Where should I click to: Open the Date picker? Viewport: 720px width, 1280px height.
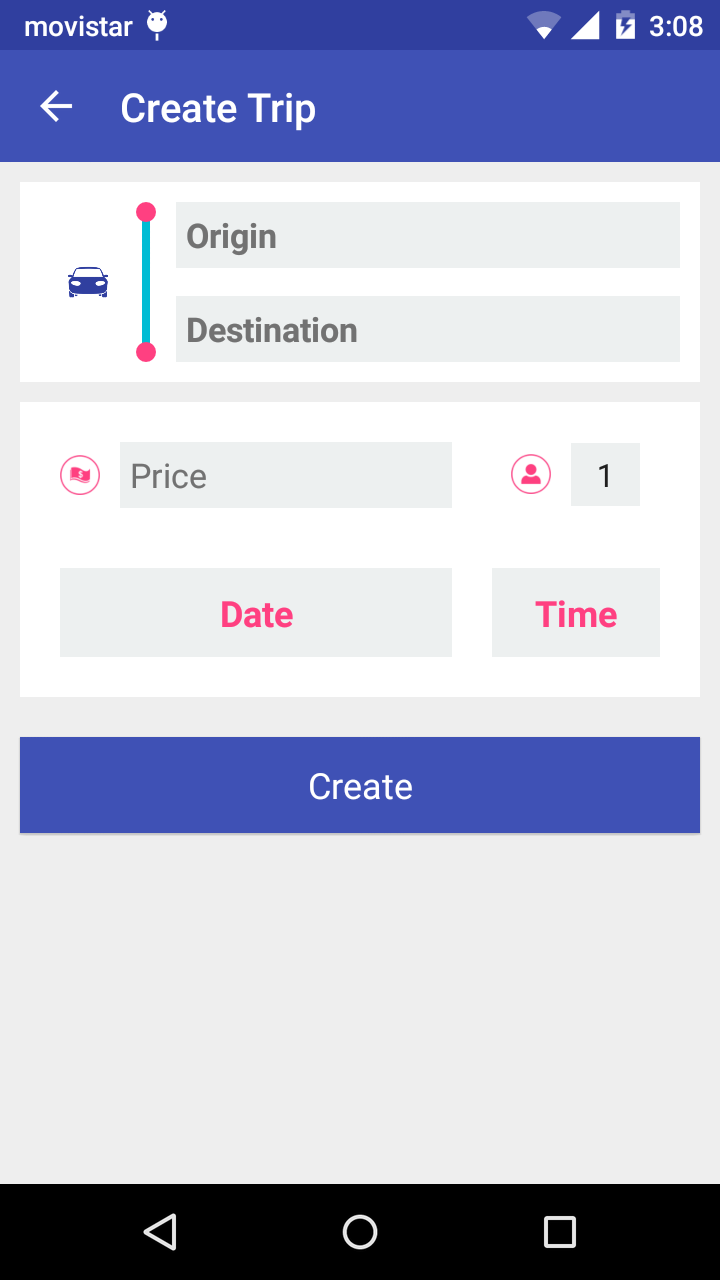[x=256, y=613]
